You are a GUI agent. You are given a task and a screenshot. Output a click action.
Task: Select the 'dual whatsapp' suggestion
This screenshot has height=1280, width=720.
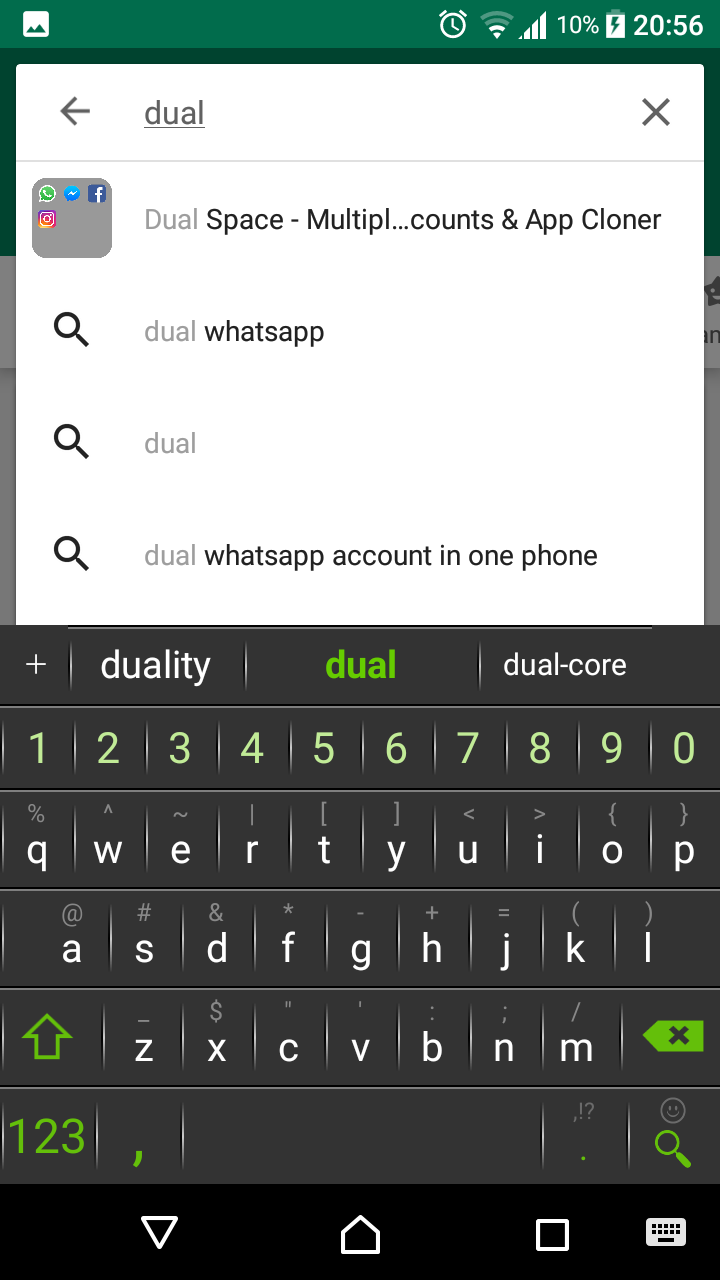tap(360, 331)
